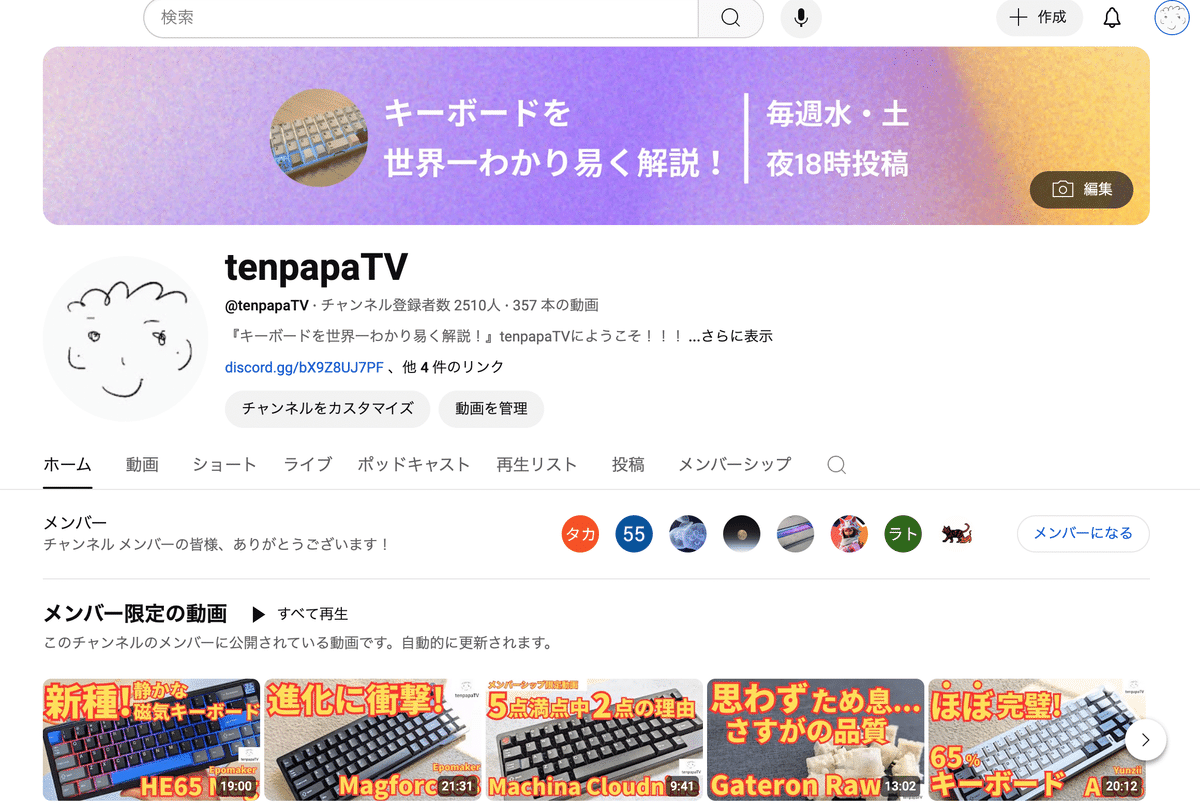
Task: Tap メンバーになる join button
Action: [x=1083, y=534]
